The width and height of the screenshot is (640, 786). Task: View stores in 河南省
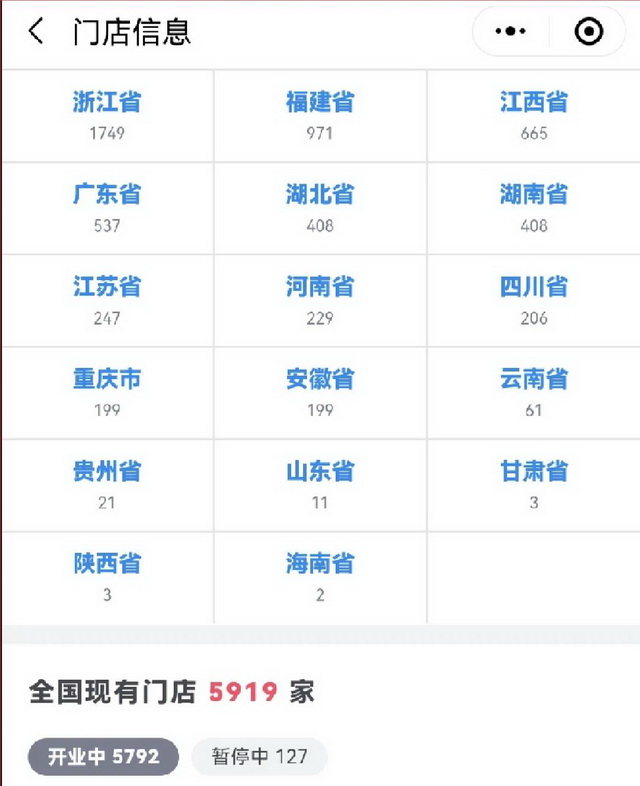click(320, 300)
